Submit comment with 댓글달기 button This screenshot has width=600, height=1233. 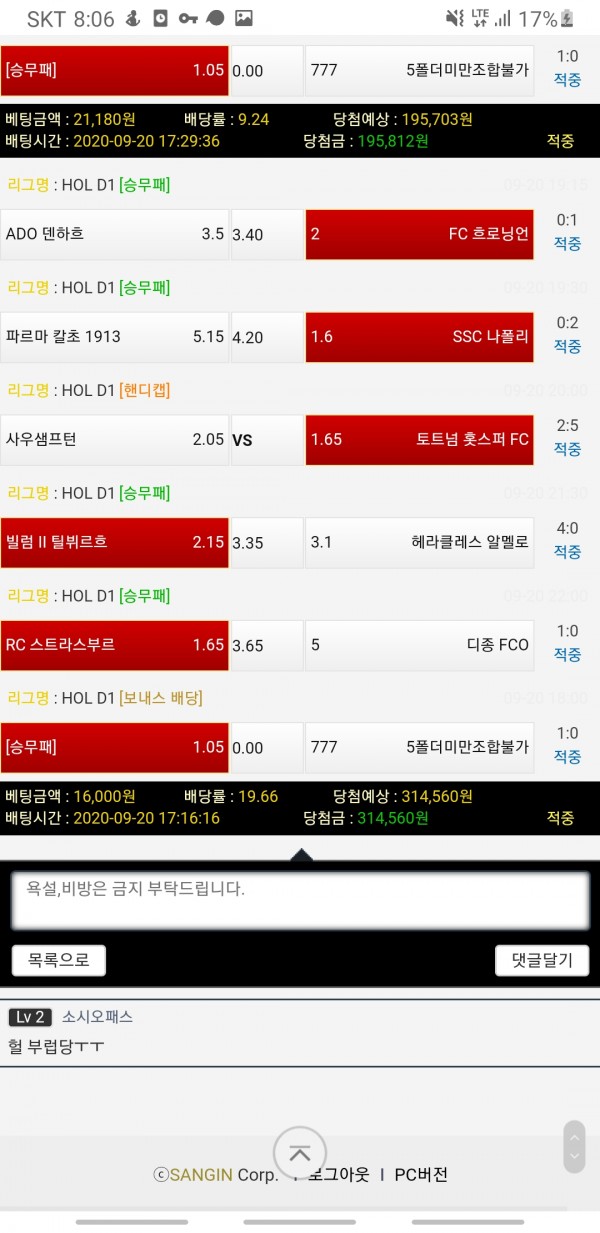pos(541,960)
